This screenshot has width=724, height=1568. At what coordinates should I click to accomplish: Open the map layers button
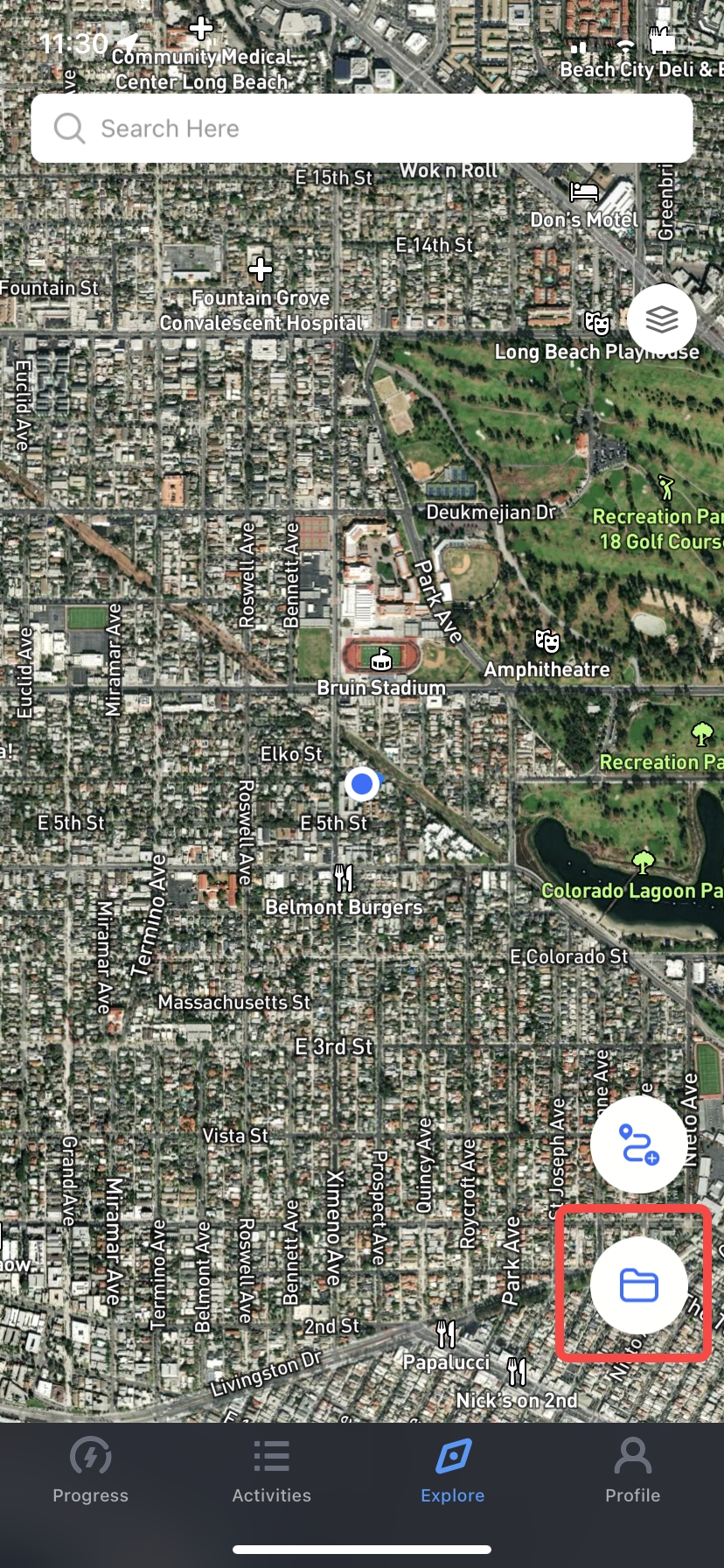tap(662, 319)
